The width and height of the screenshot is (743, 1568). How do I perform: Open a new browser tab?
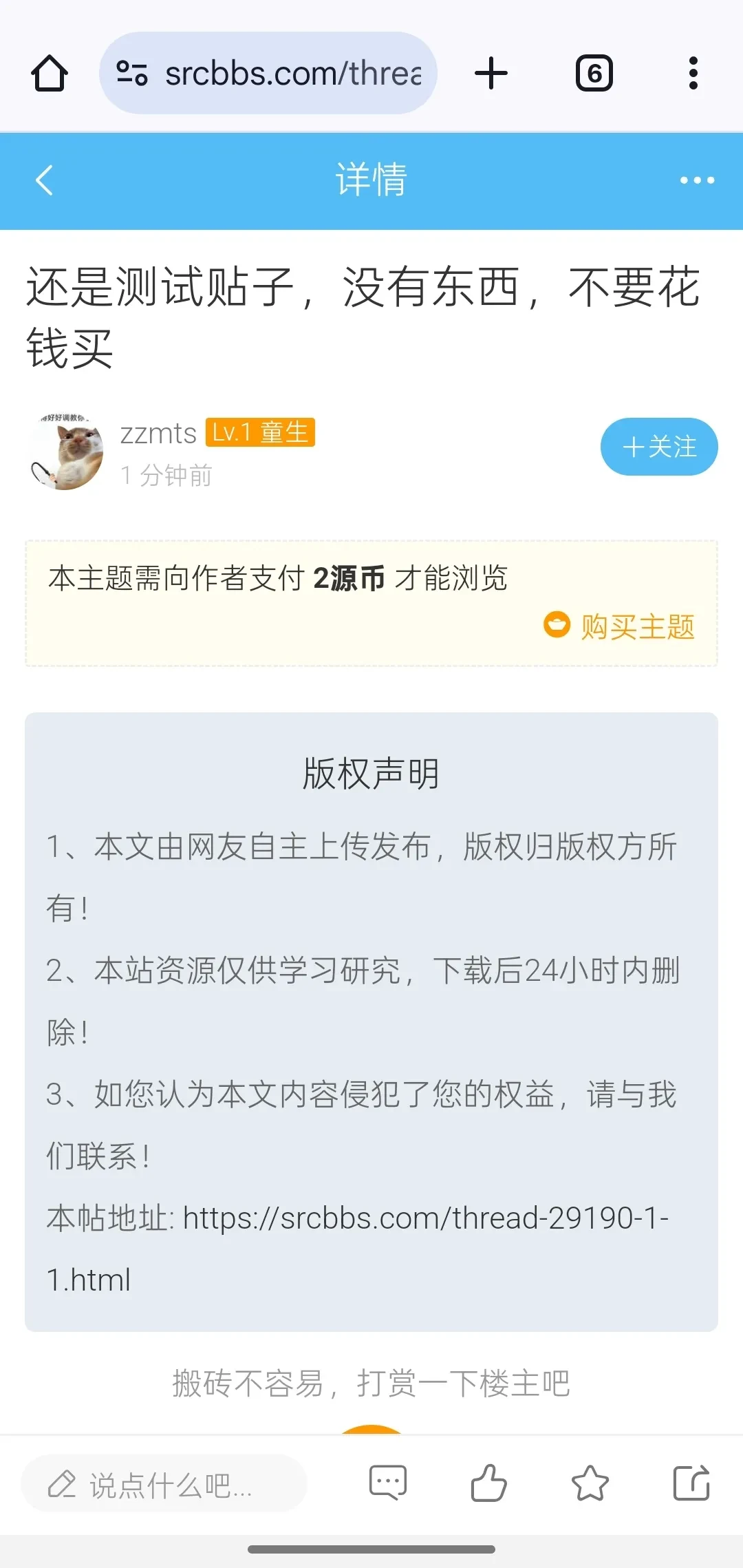[x=491, y=74]
